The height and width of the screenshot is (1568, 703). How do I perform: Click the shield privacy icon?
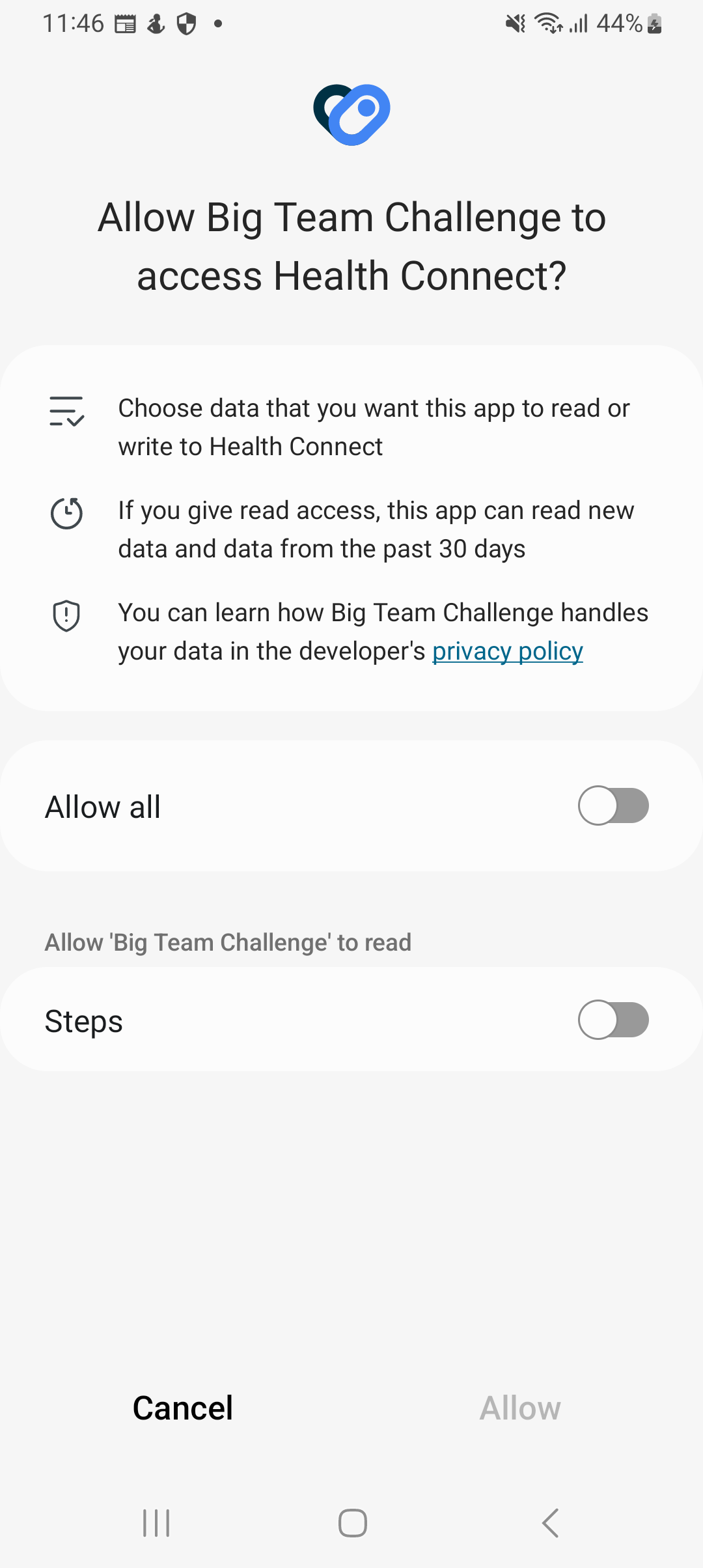point(66,615)
